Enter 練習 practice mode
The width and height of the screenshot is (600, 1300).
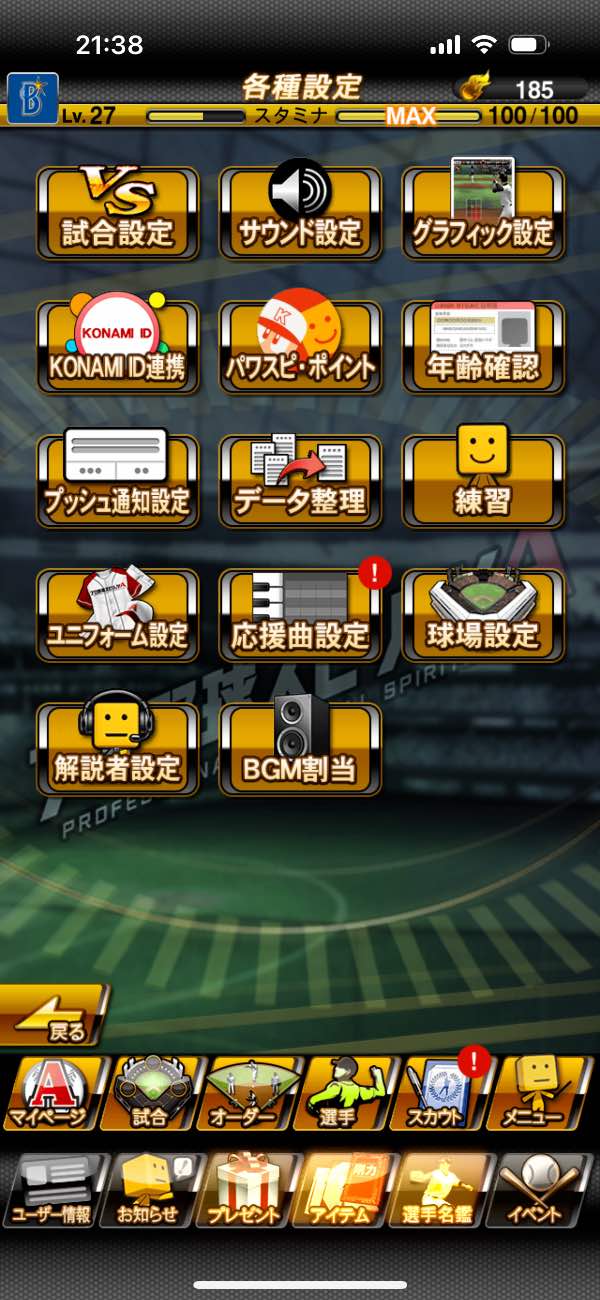(x=483, y=481)
